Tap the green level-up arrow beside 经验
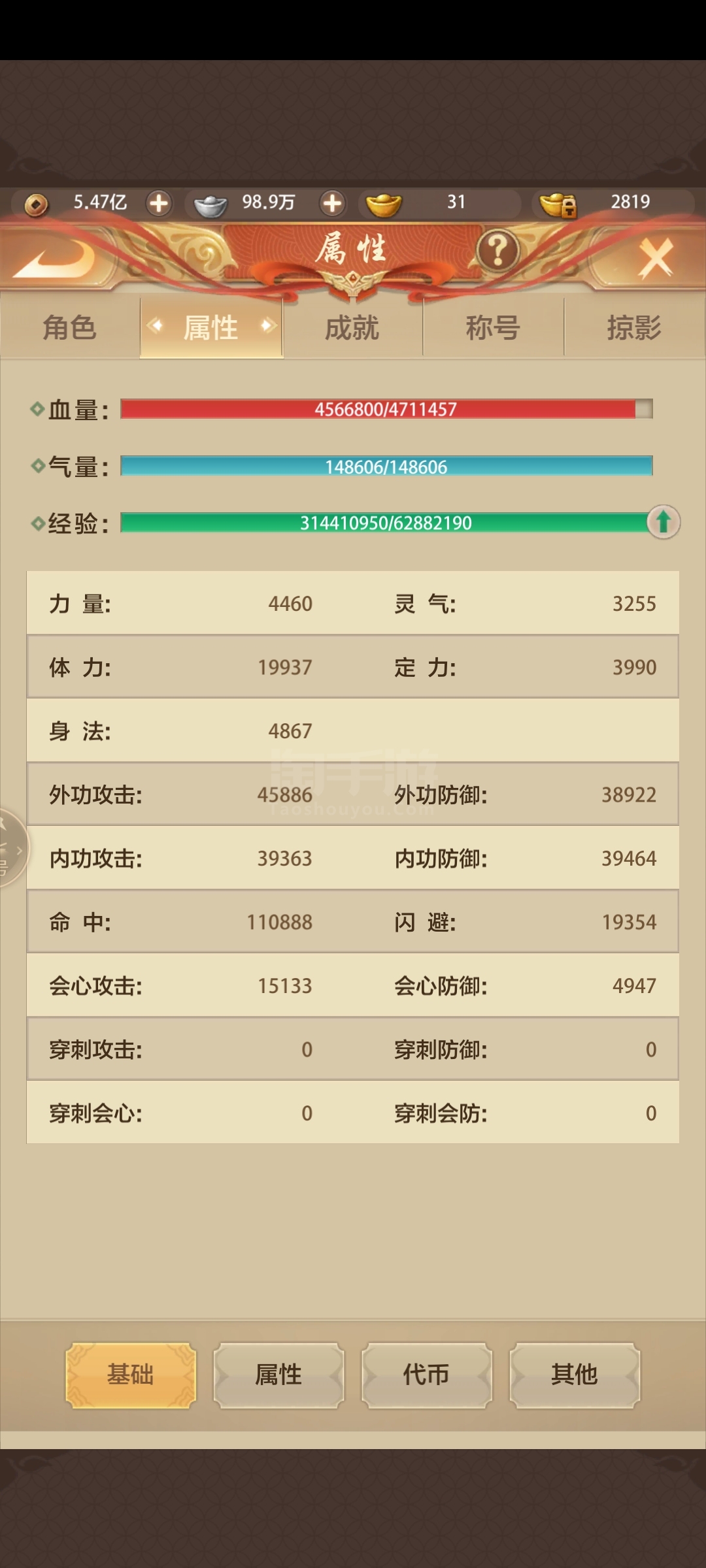The height and width of the screenshot is (1568, 706). (664, 522)
